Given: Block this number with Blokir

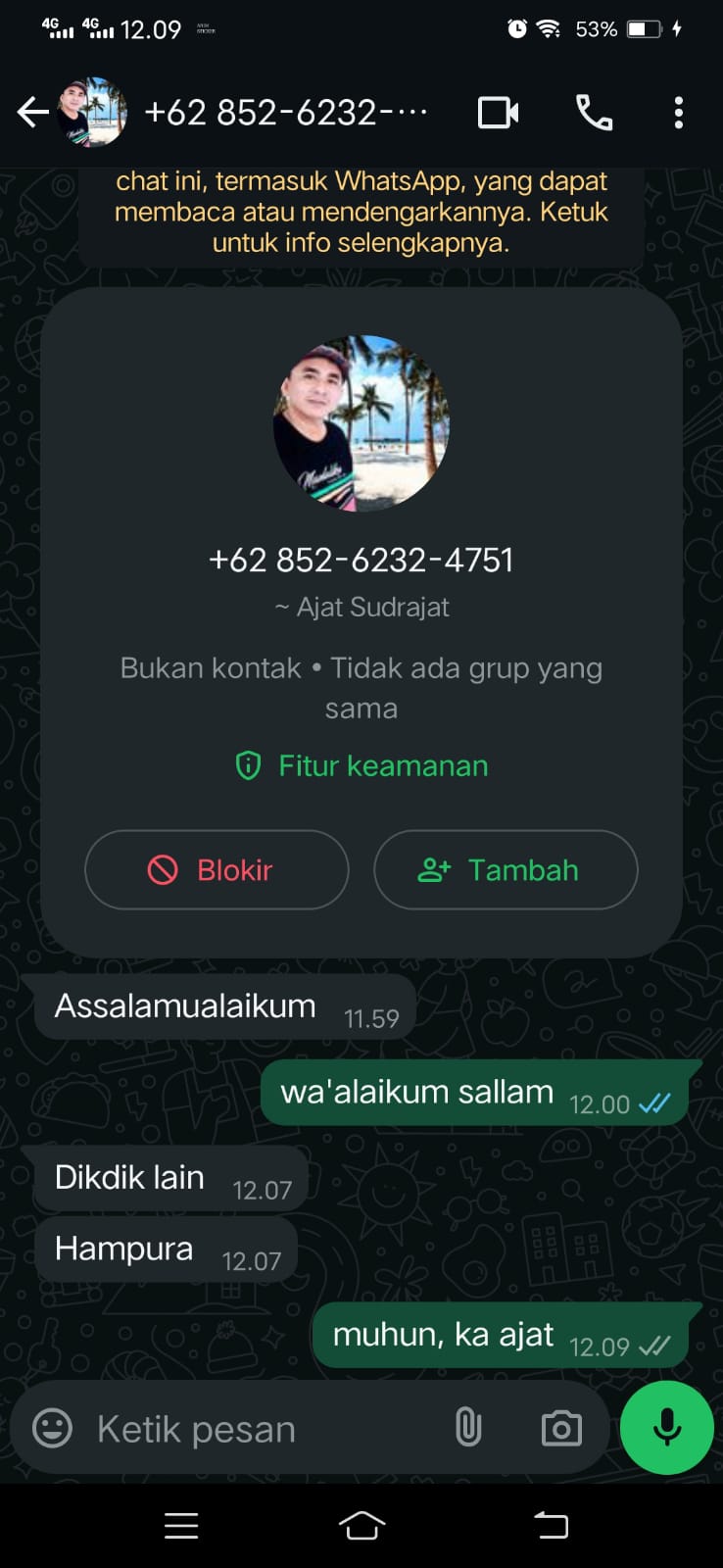Looking at the screenshot, I should pyautogui.click(x=217, y=869).
